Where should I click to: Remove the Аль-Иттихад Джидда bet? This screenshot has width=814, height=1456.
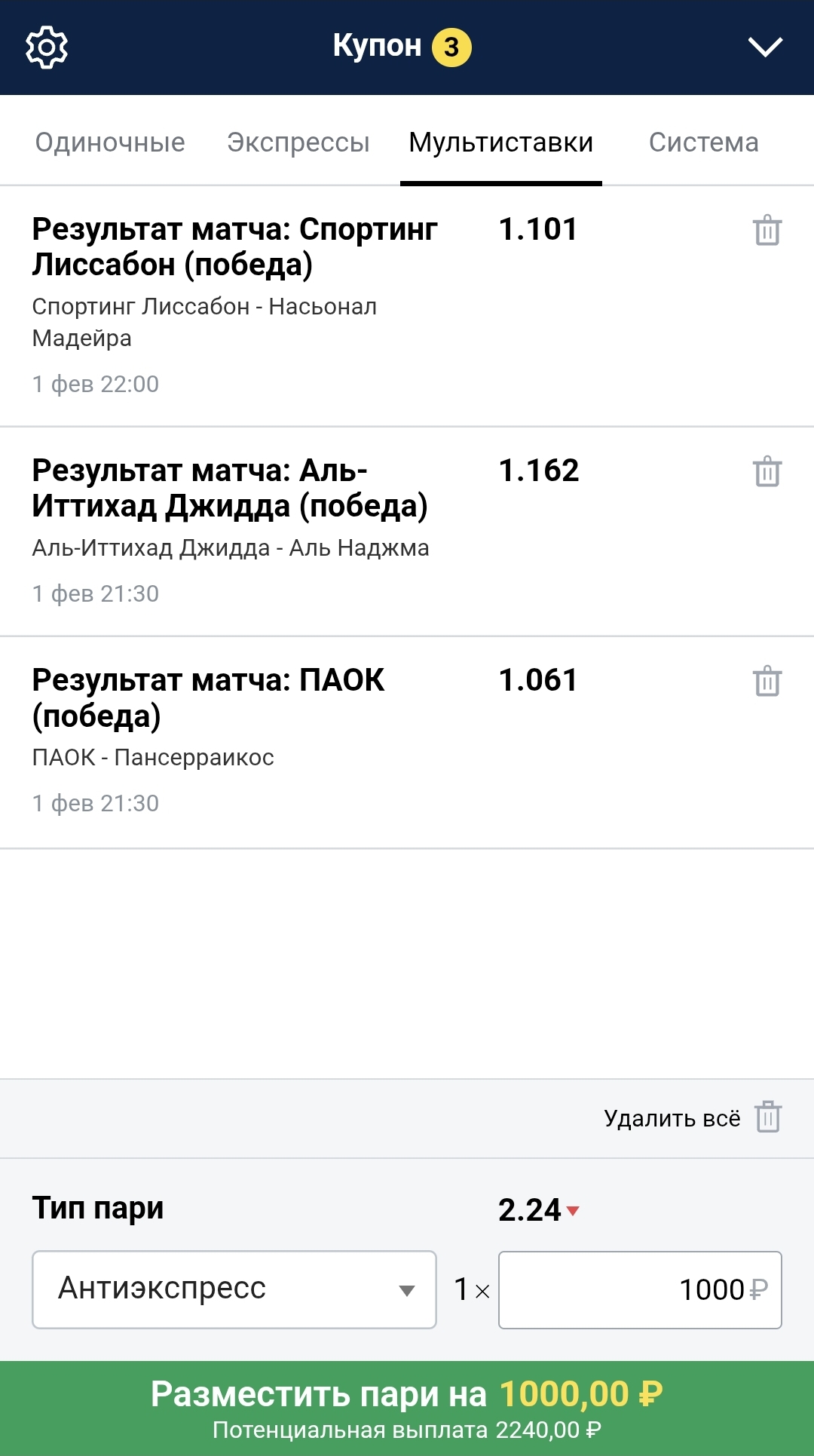coord(767,472)
